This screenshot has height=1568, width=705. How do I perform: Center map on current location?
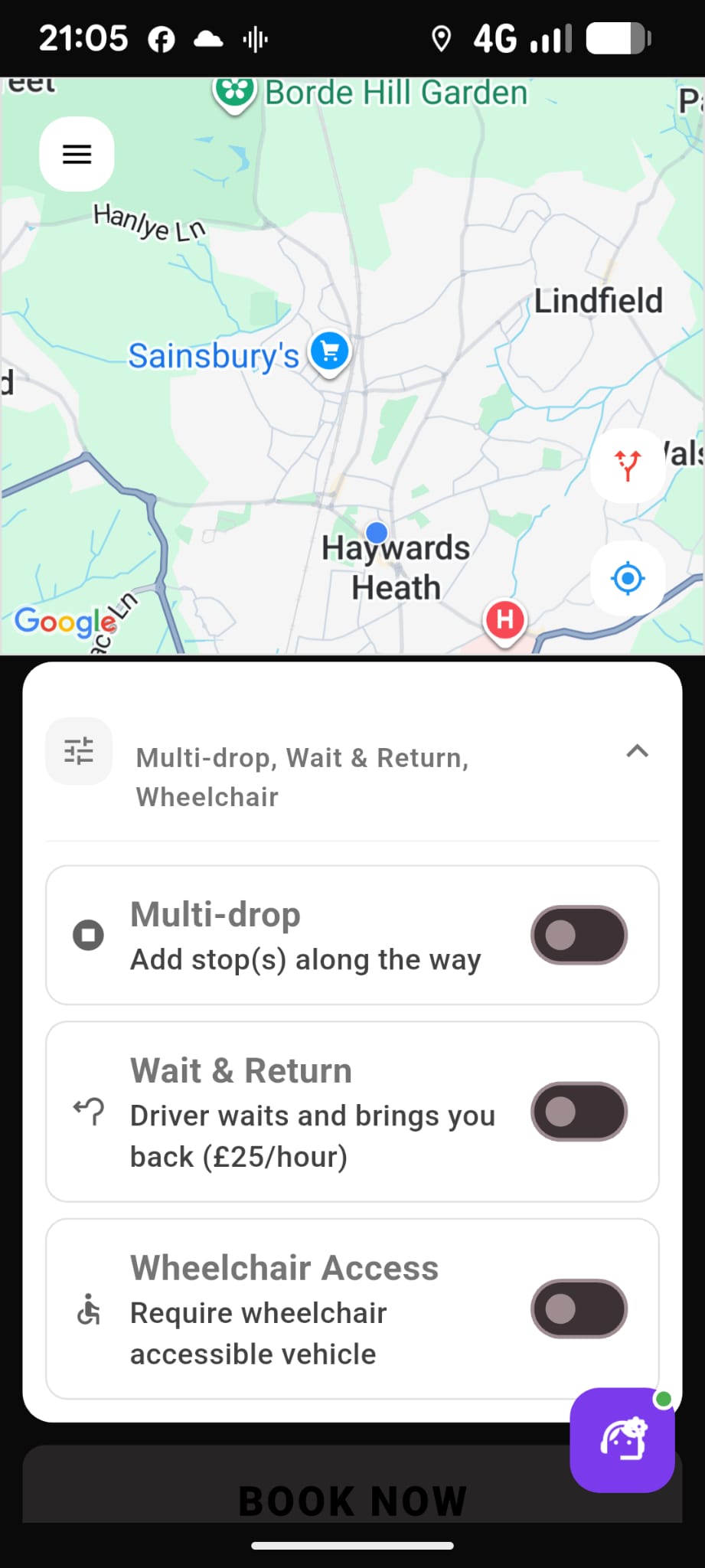pos(627,578)
